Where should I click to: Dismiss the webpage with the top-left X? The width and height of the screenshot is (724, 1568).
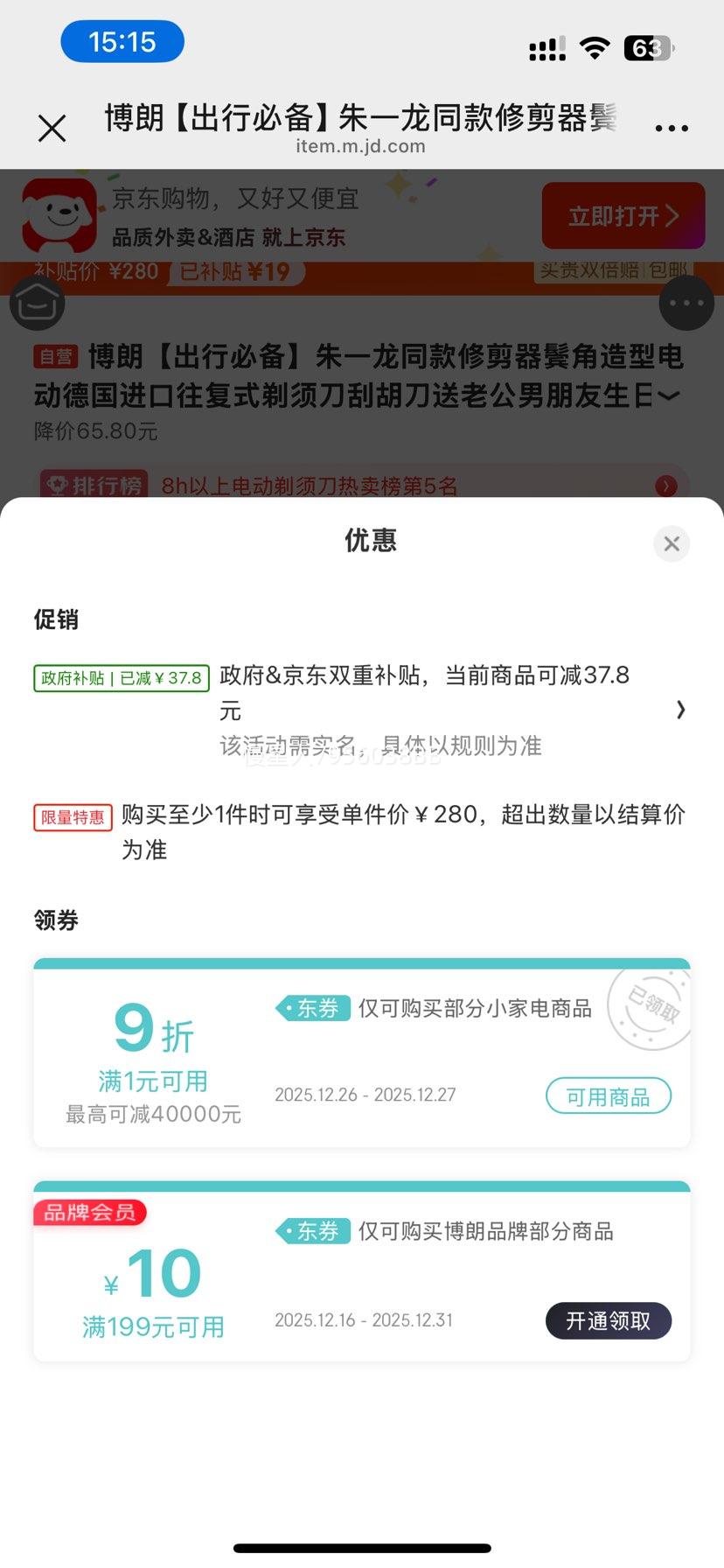tap(52, 128)
